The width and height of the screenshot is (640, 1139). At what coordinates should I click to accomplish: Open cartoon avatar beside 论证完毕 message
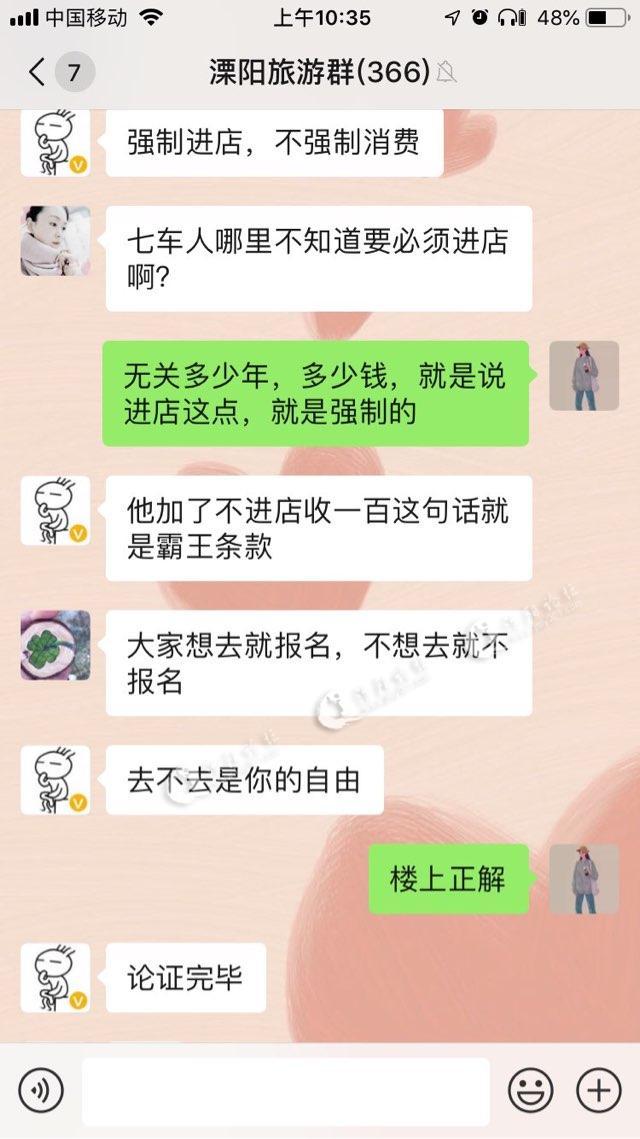[x=55, y=978]
